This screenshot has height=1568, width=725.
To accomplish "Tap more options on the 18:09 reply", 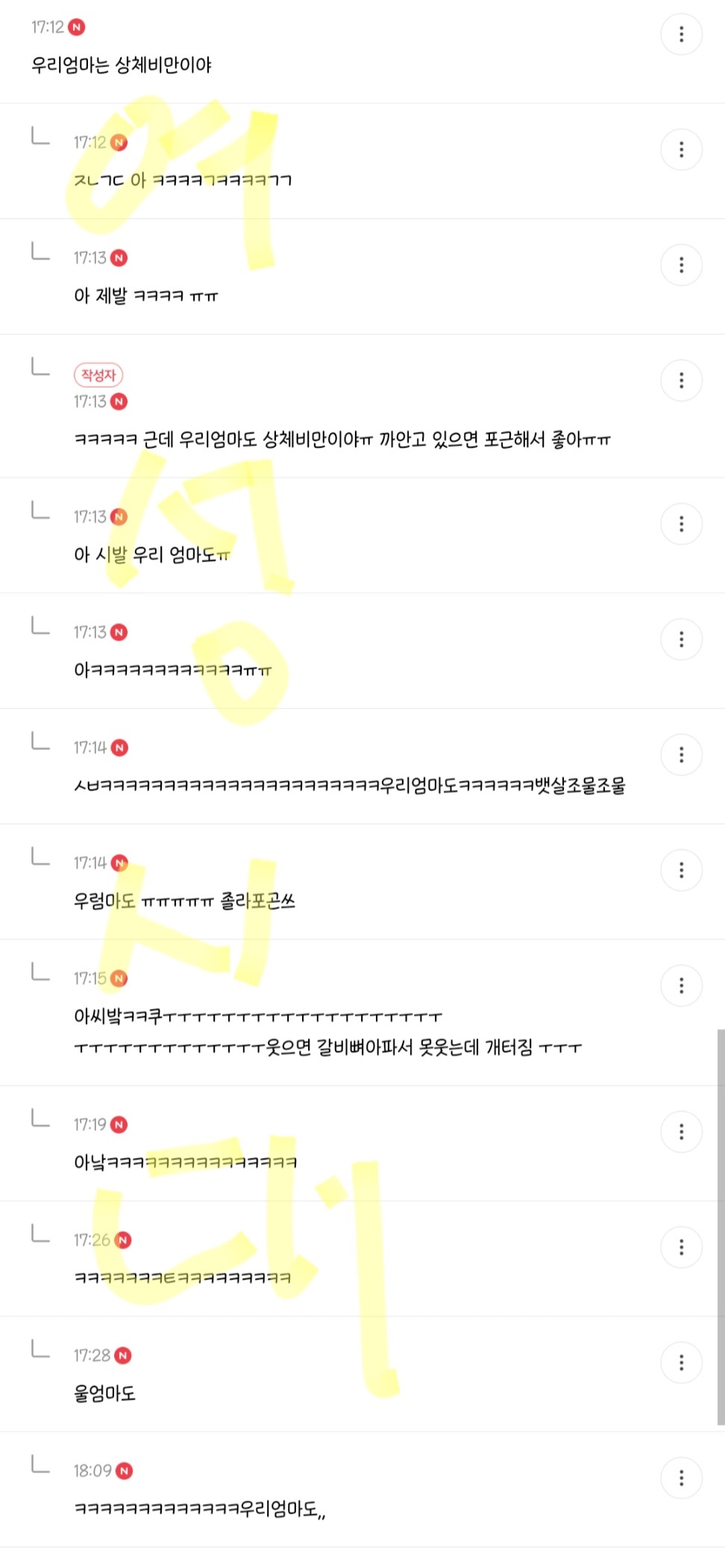I will [x=681, y=1478].
